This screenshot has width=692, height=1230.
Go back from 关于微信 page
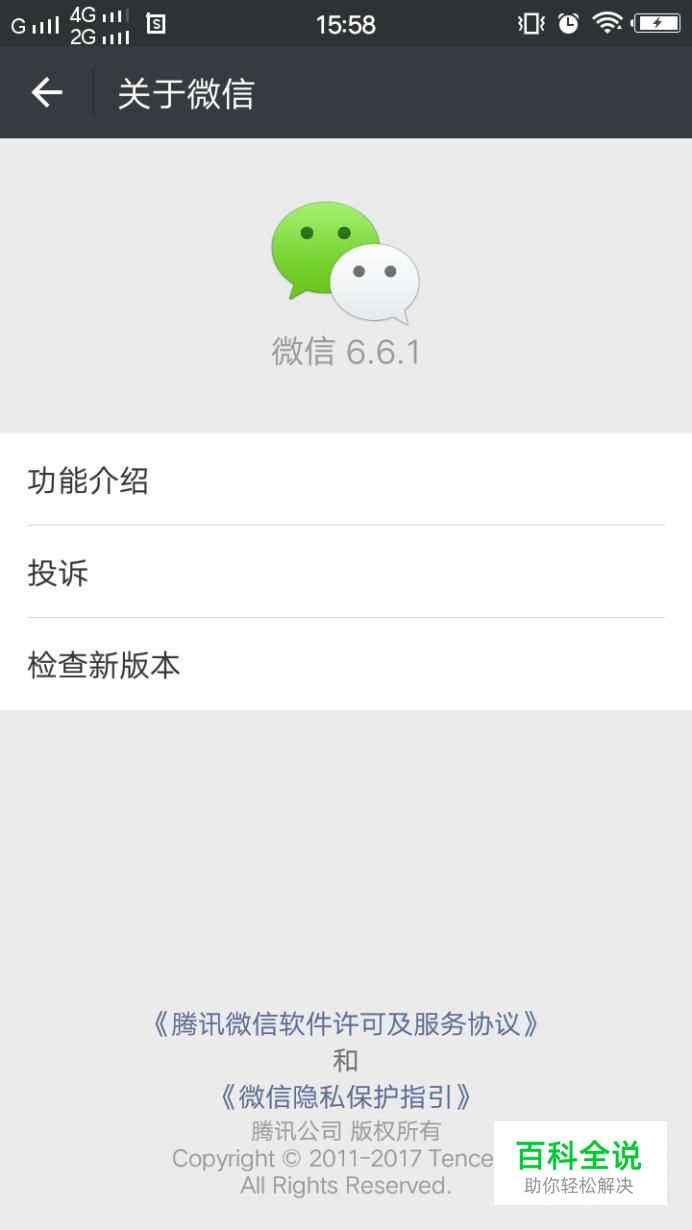coord(46,93)
